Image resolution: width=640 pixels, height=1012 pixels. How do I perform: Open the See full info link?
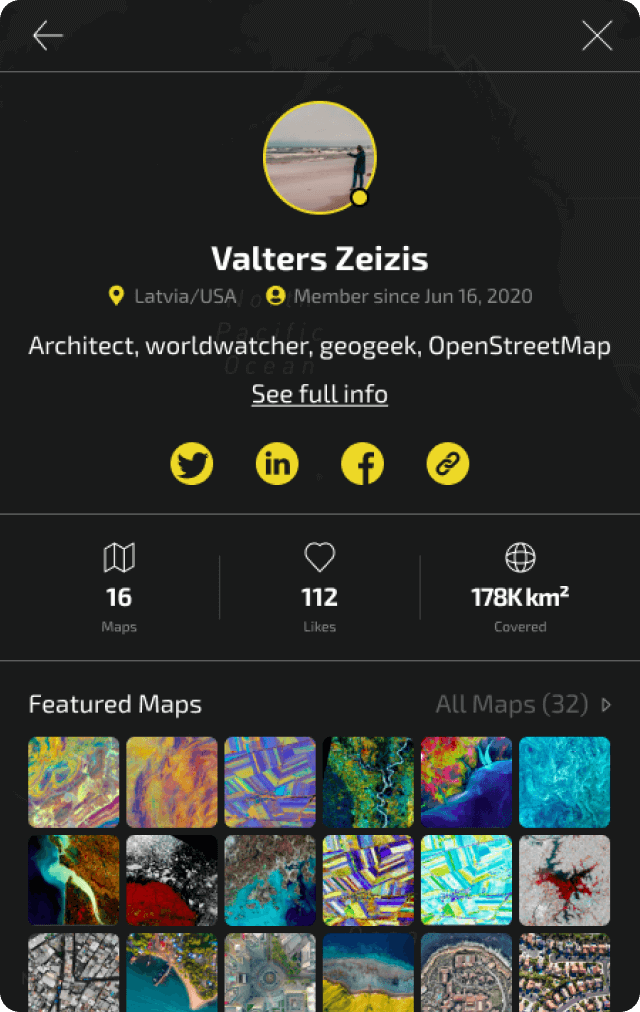click(x=319, y=394)
